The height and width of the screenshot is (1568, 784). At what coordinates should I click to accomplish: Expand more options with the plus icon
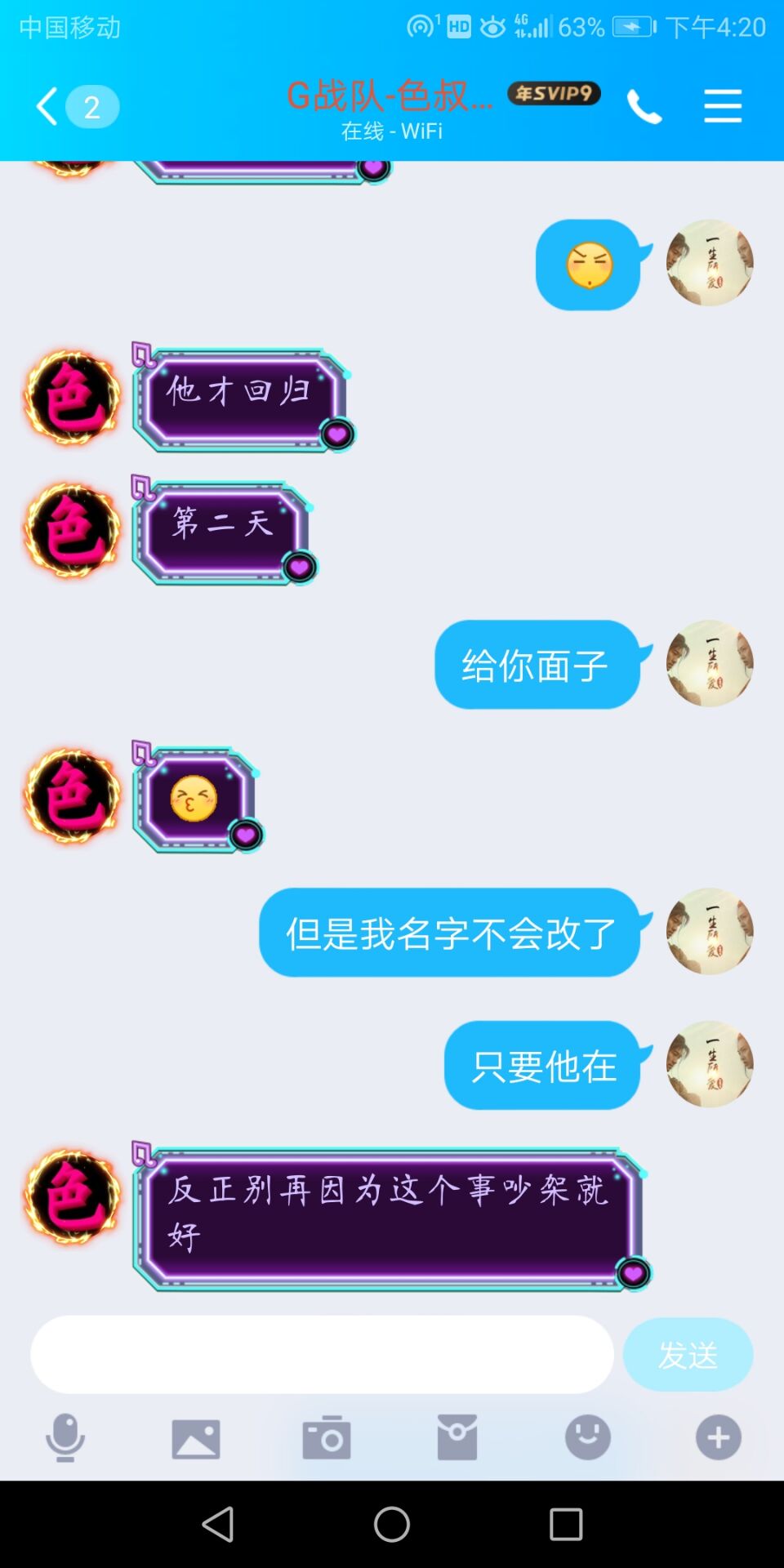719,1437
